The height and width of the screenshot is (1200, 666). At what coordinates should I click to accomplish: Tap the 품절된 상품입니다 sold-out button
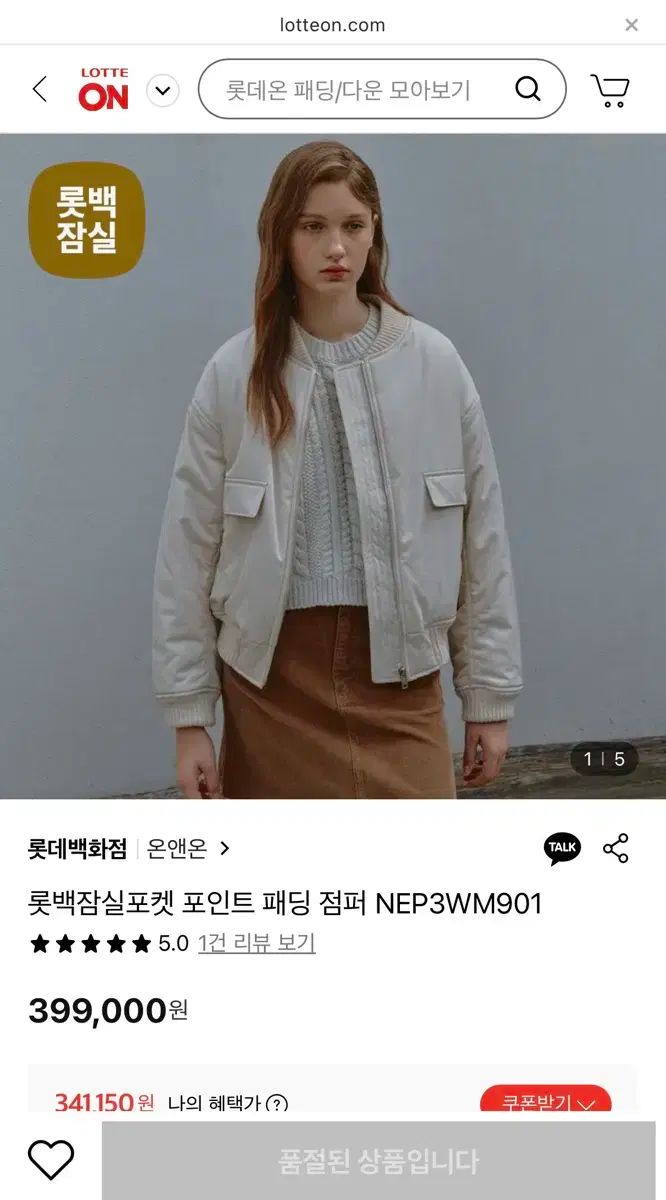(x=378, y=1161)
